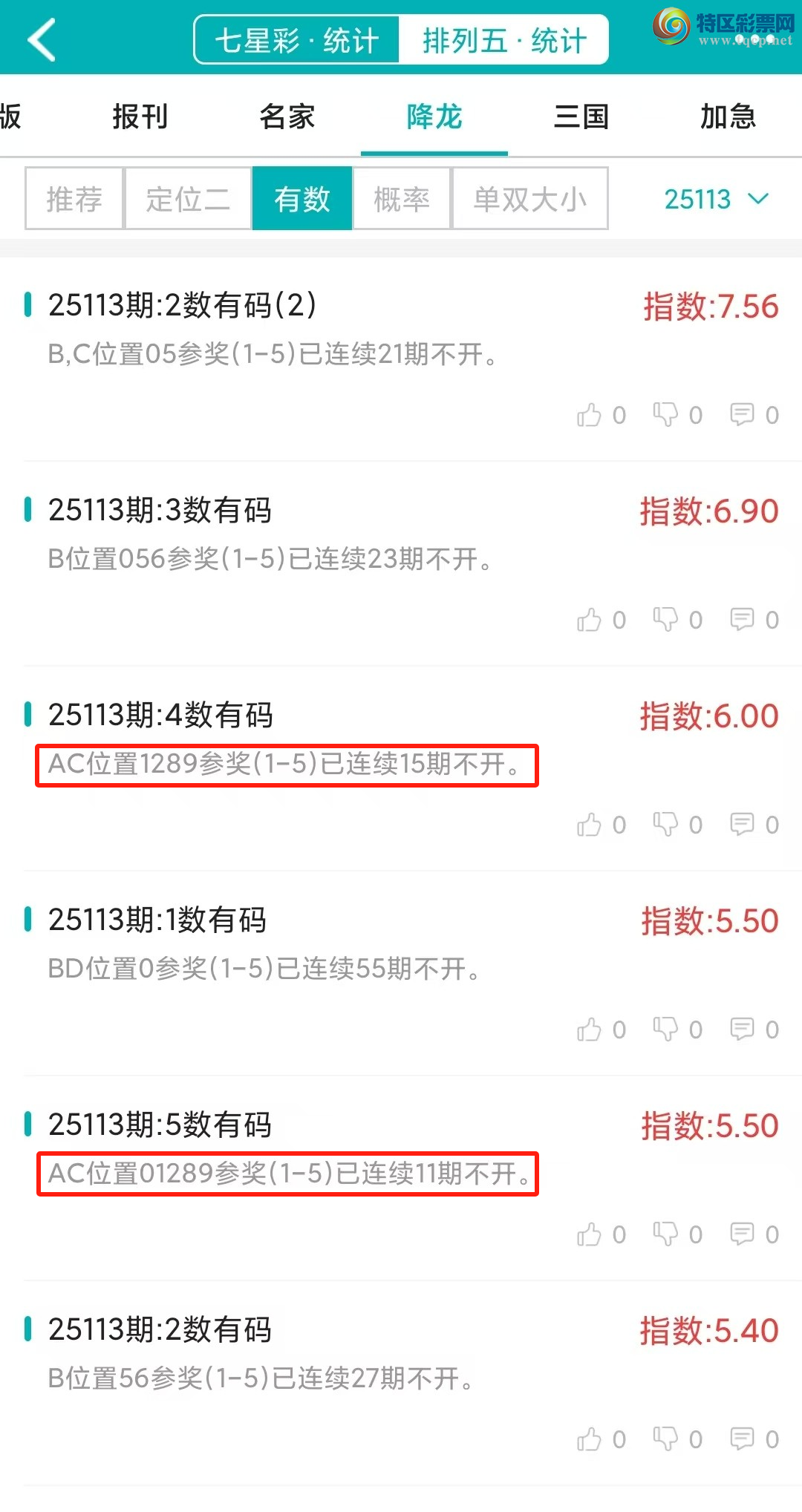Select the 排列五·统计 segment
This screenshot has height=1512, width=802.
tap(504, 40)
